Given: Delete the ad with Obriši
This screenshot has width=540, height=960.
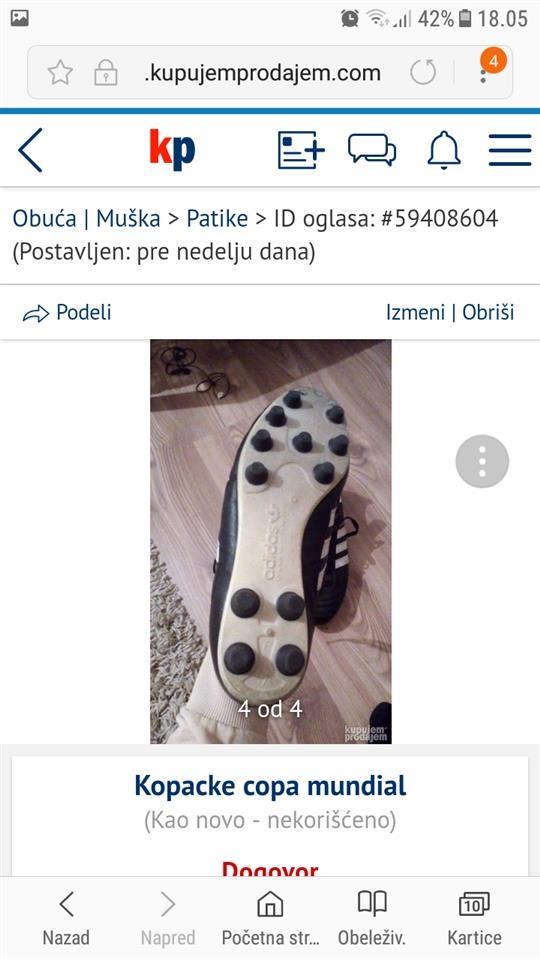Looking at the screenshot, I should (x=488, y=312).
